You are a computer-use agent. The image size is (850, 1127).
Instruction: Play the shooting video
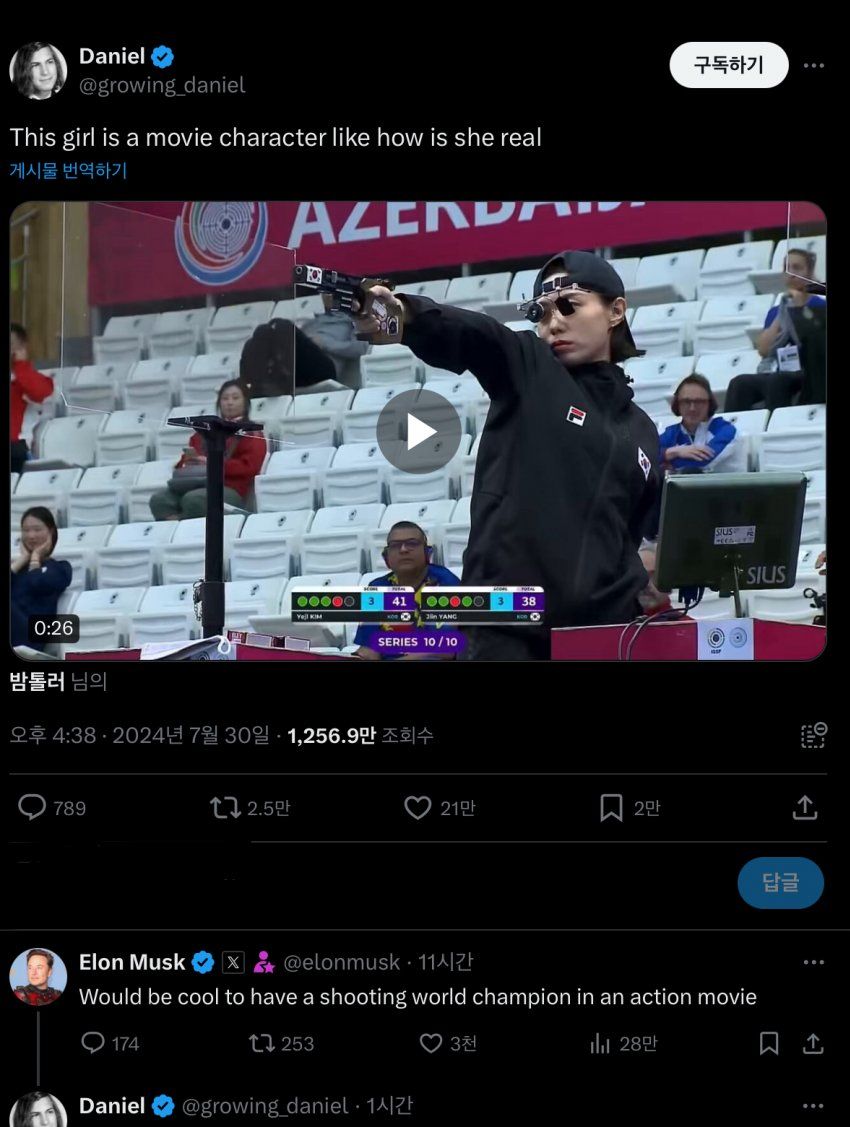[420, 431]
